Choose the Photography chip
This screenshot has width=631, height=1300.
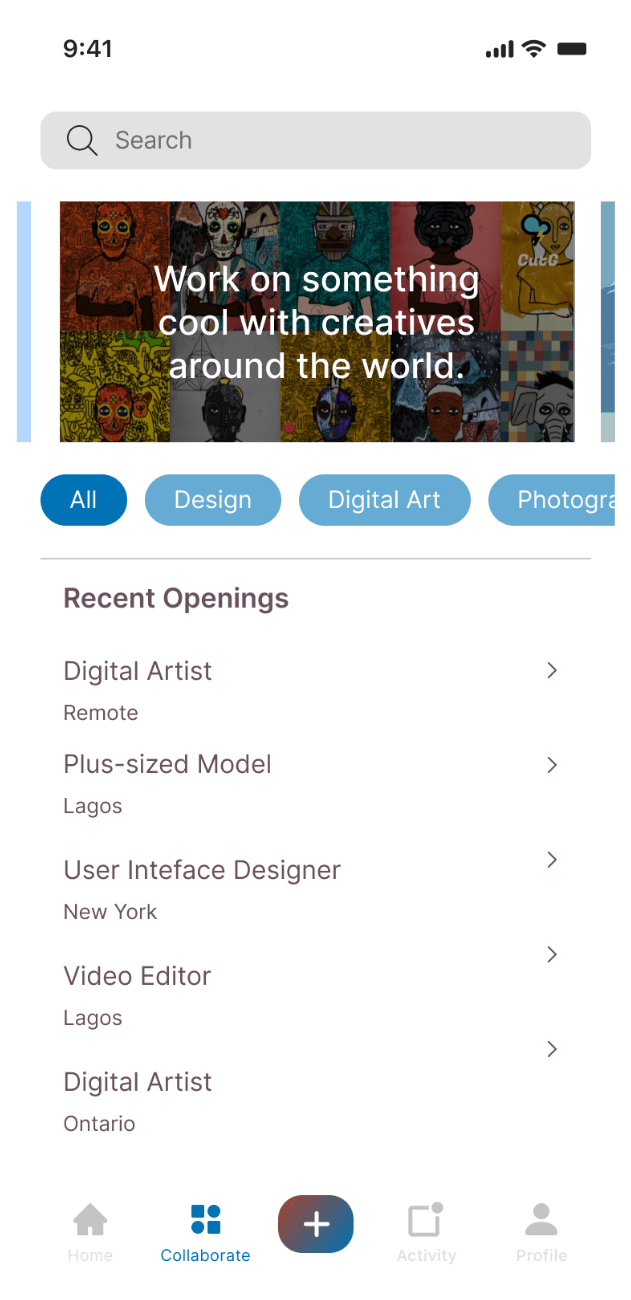(555, 500)
